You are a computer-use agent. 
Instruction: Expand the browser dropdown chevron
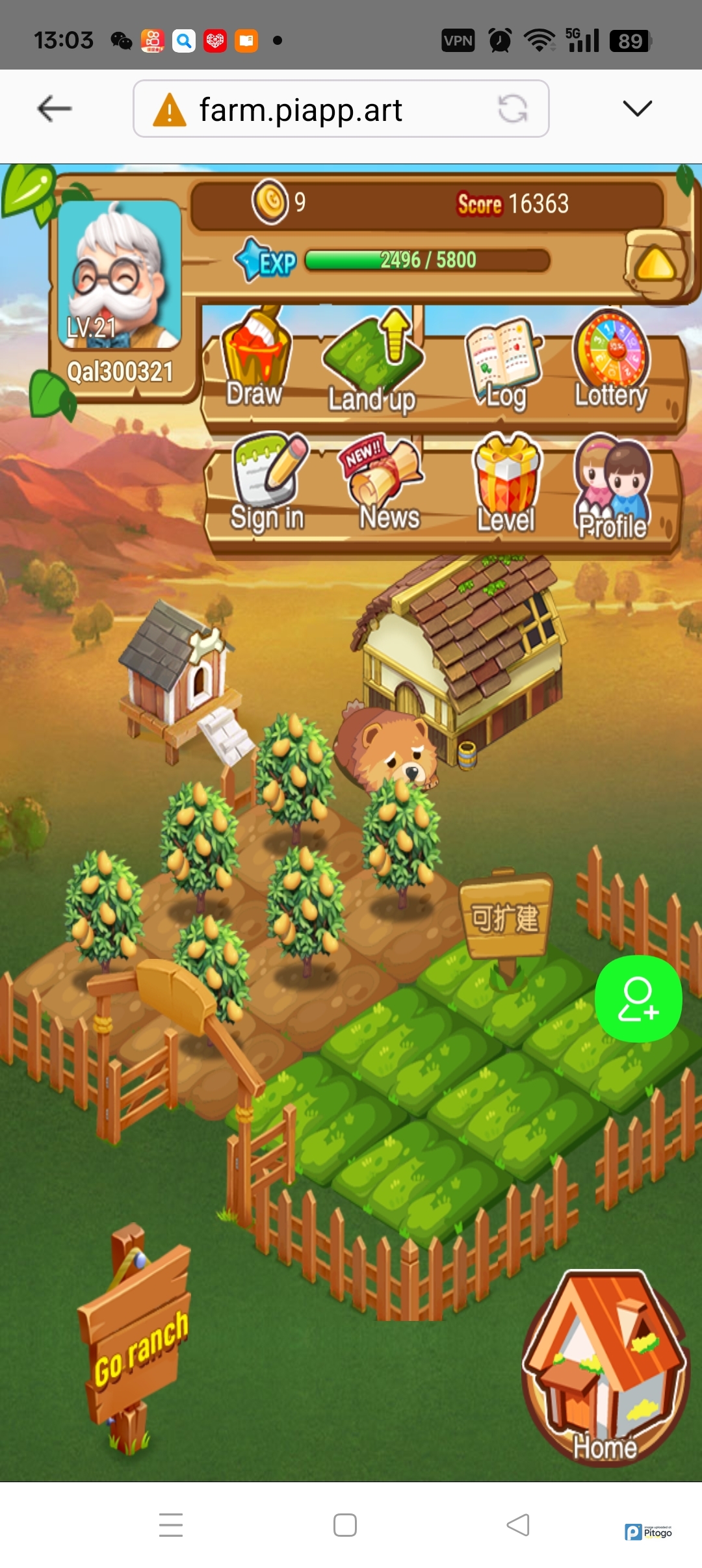(x=637, y=109)
